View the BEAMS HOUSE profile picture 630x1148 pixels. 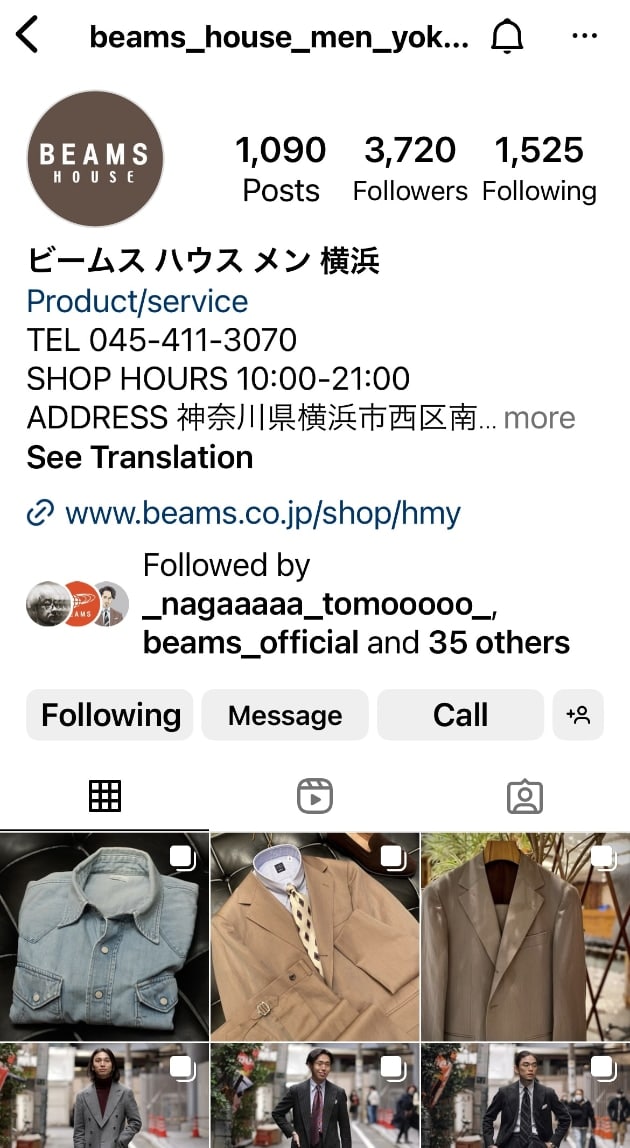pos(95,159)
